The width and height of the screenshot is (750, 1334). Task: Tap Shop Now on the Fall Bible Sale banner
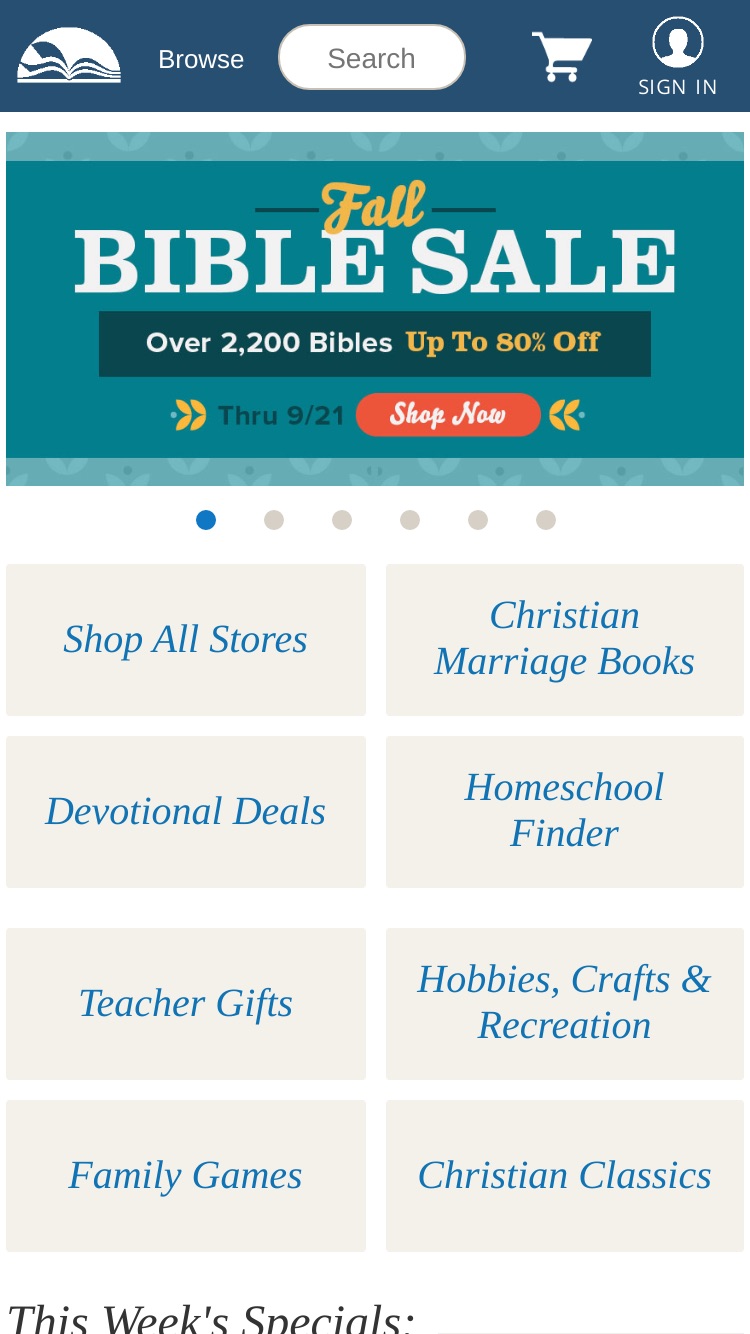pyautogui.click(x=448, y=414)
